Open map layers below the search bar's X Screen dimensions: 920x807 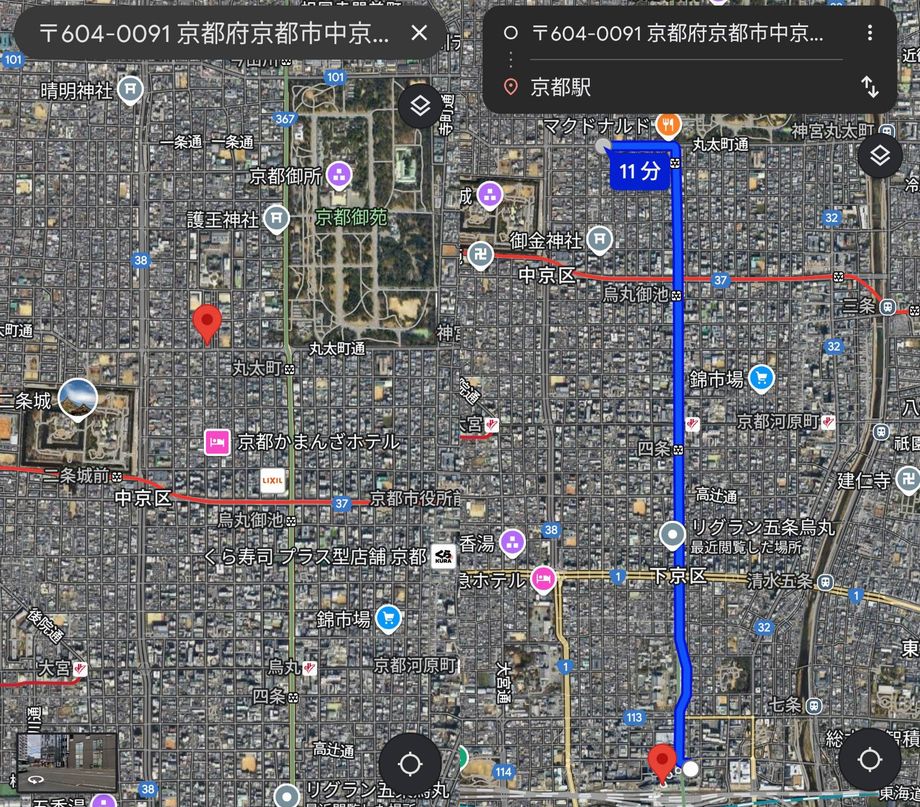[x=421, y=107]
